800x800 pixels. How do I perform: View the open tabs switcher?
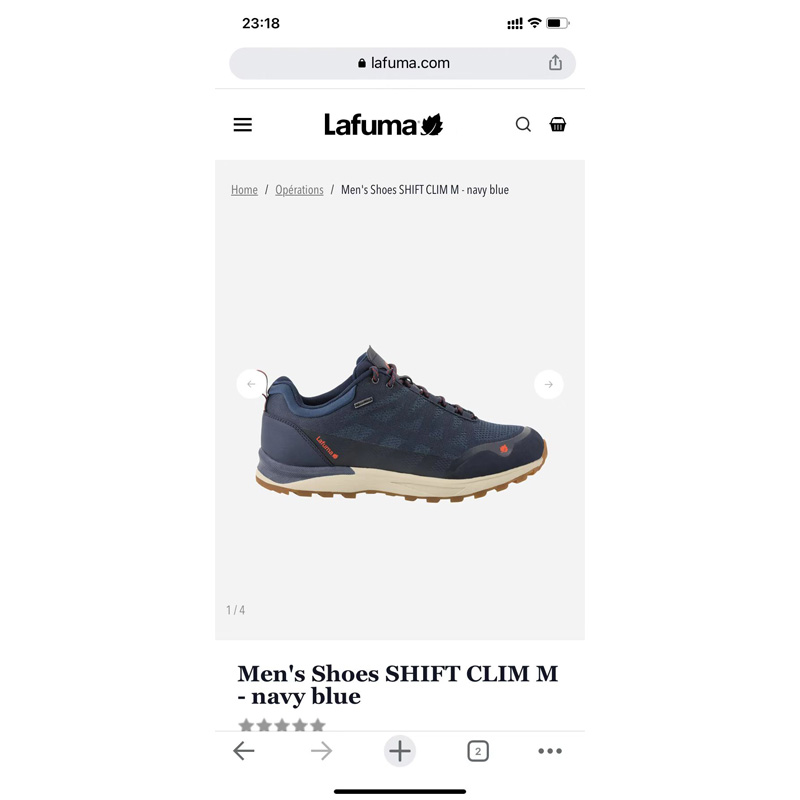coord(478,751)
